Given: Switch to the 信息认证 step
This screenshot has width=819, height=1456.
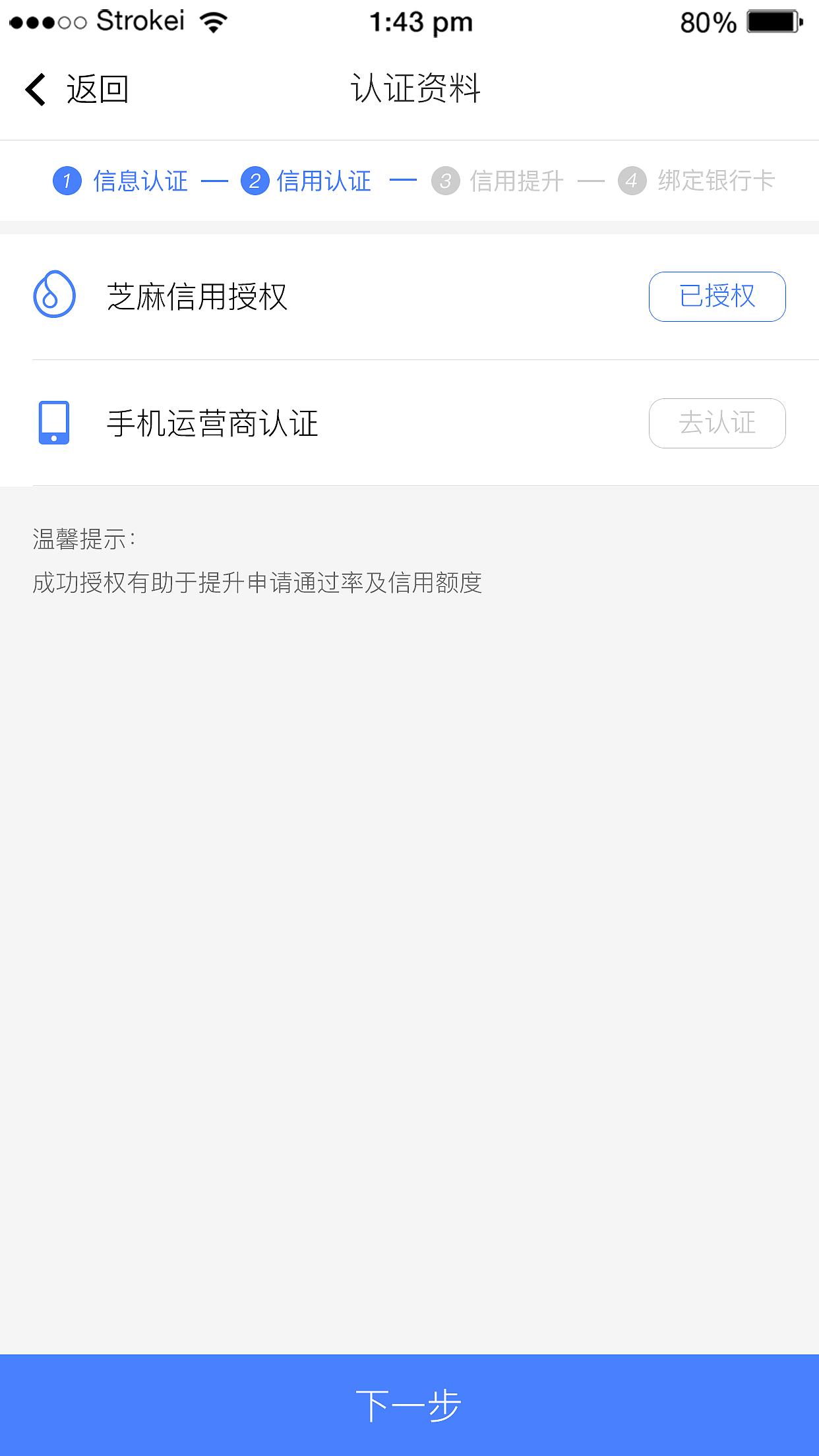Looking at the screenshot, I should (x=140, y=181).
